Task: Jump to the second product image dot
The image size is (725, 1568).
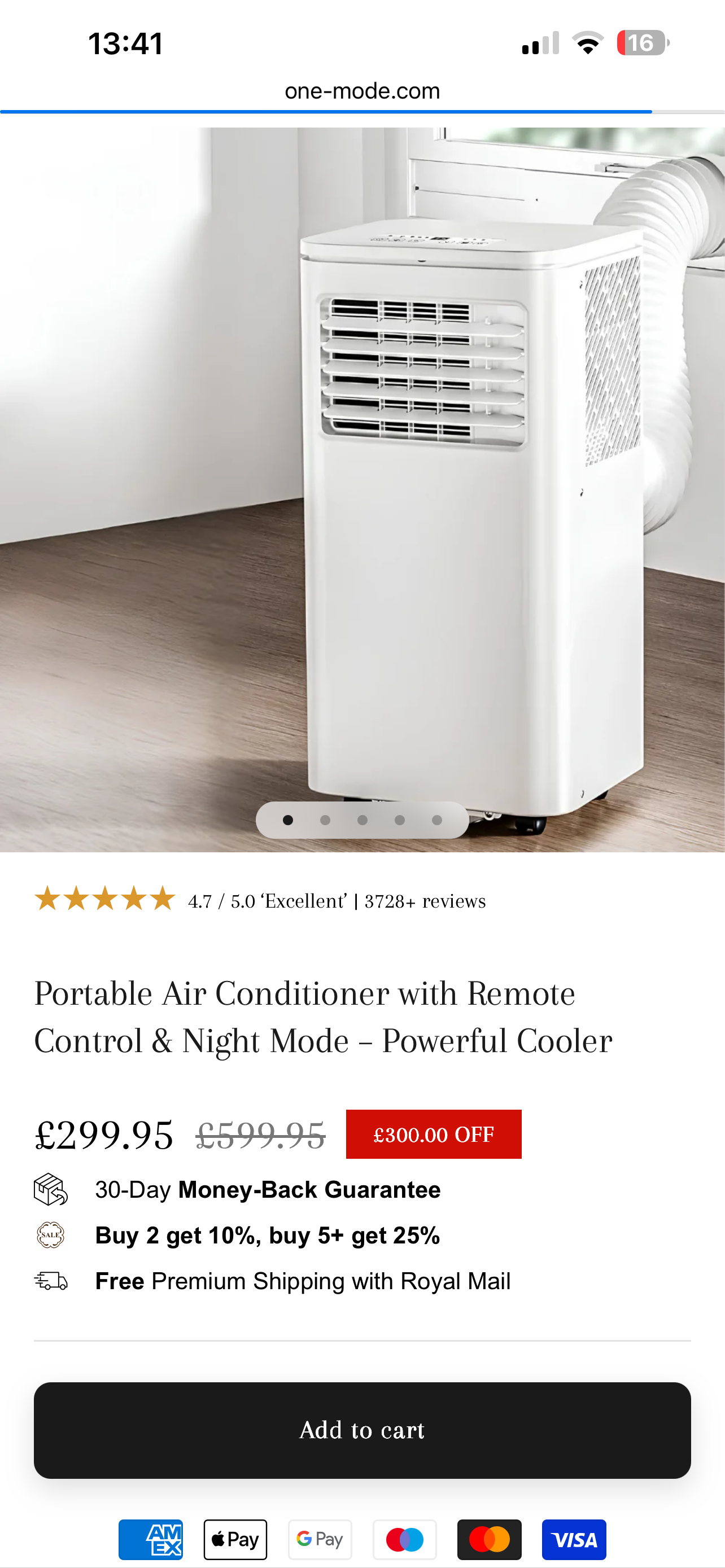Action: pyautogui.click(x=325, y=820)
